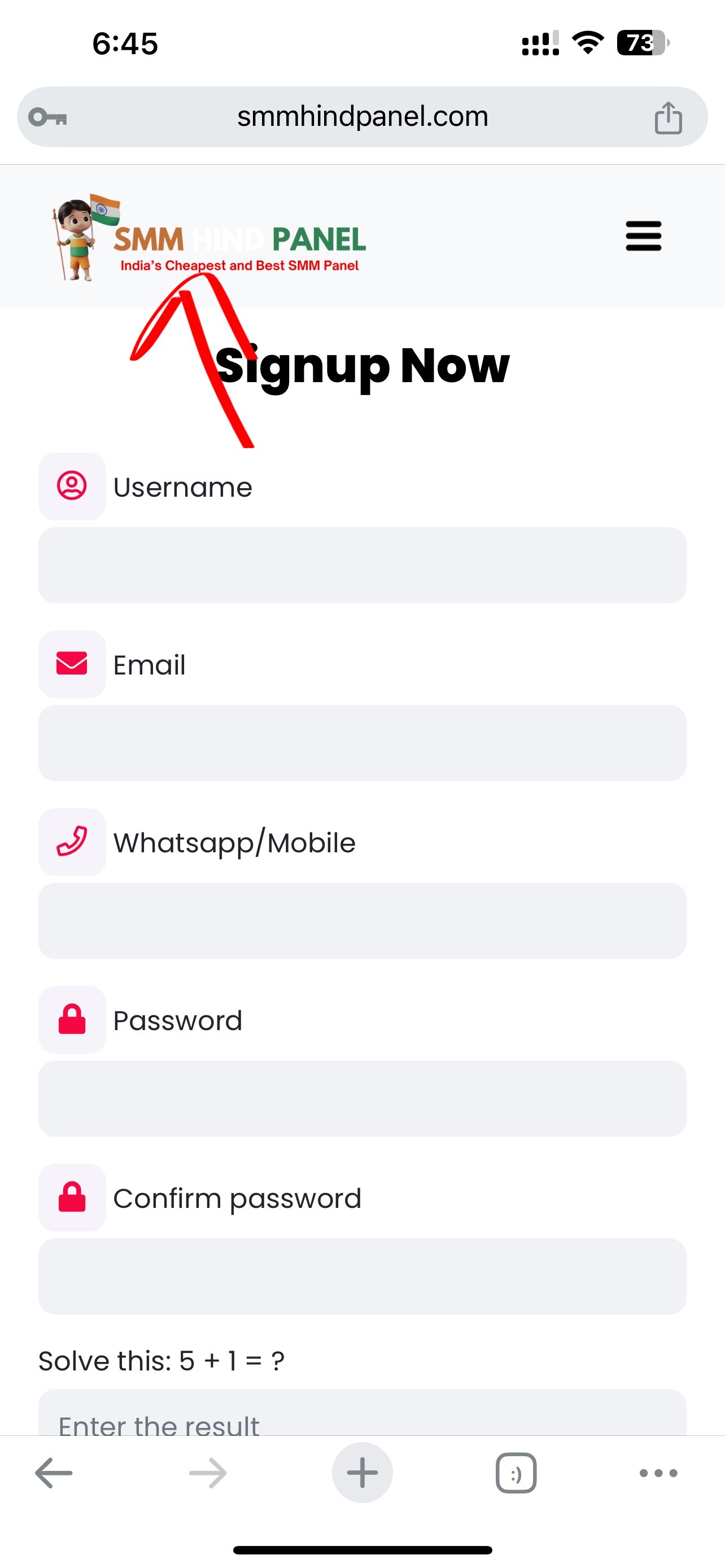Share this page from the address bar
This screenshot has height=1568, width=725.
click(668, 117)
